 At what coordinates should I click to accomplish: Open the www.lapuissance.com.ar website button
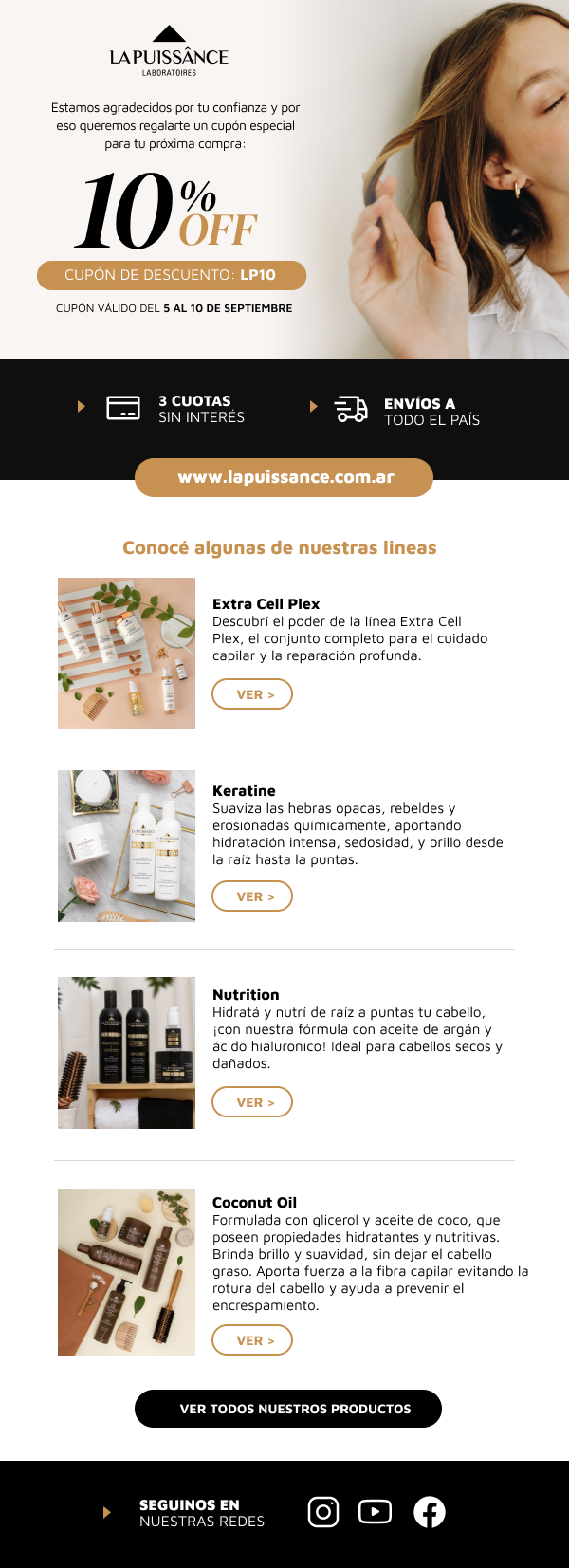click(x=284, y=477)
